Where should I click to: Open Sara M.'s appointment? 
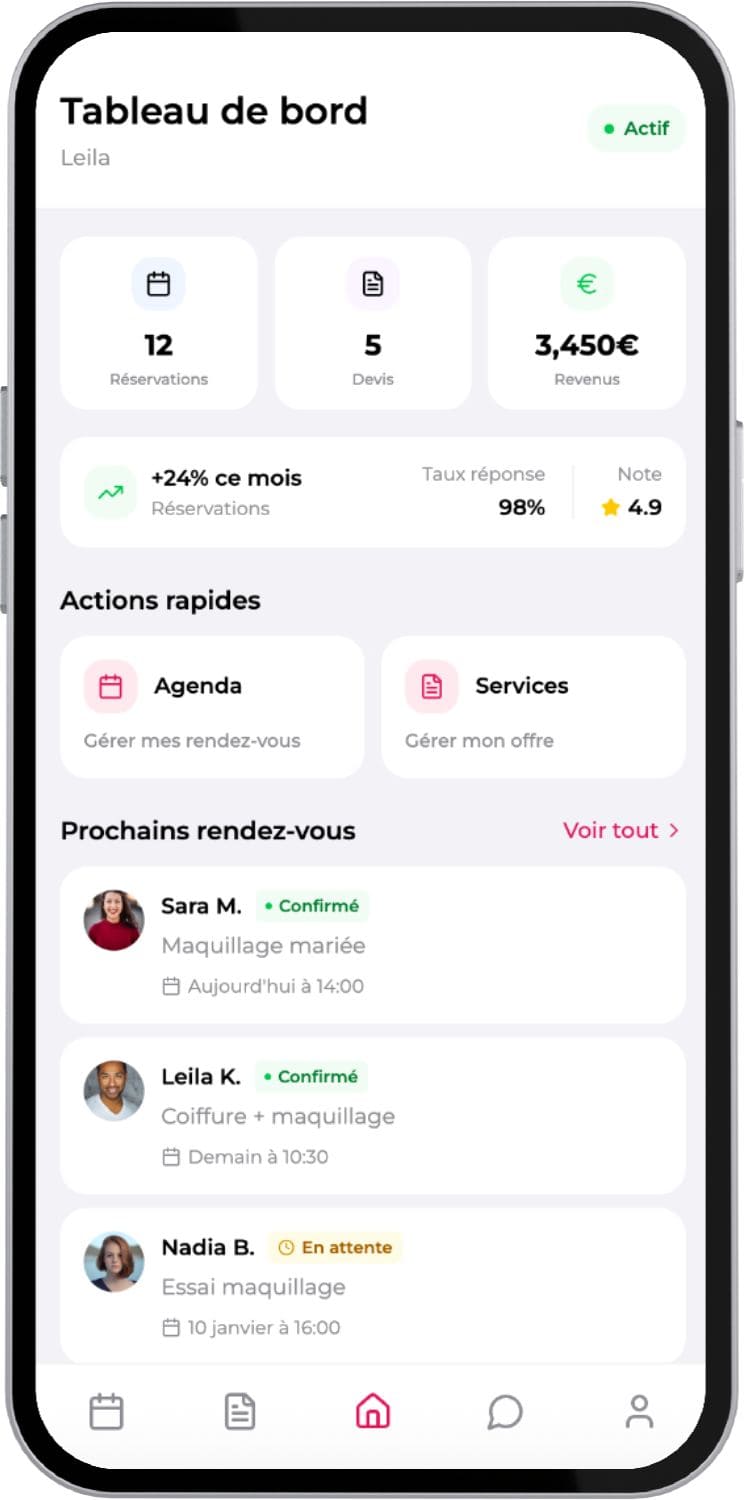(372, 944)
